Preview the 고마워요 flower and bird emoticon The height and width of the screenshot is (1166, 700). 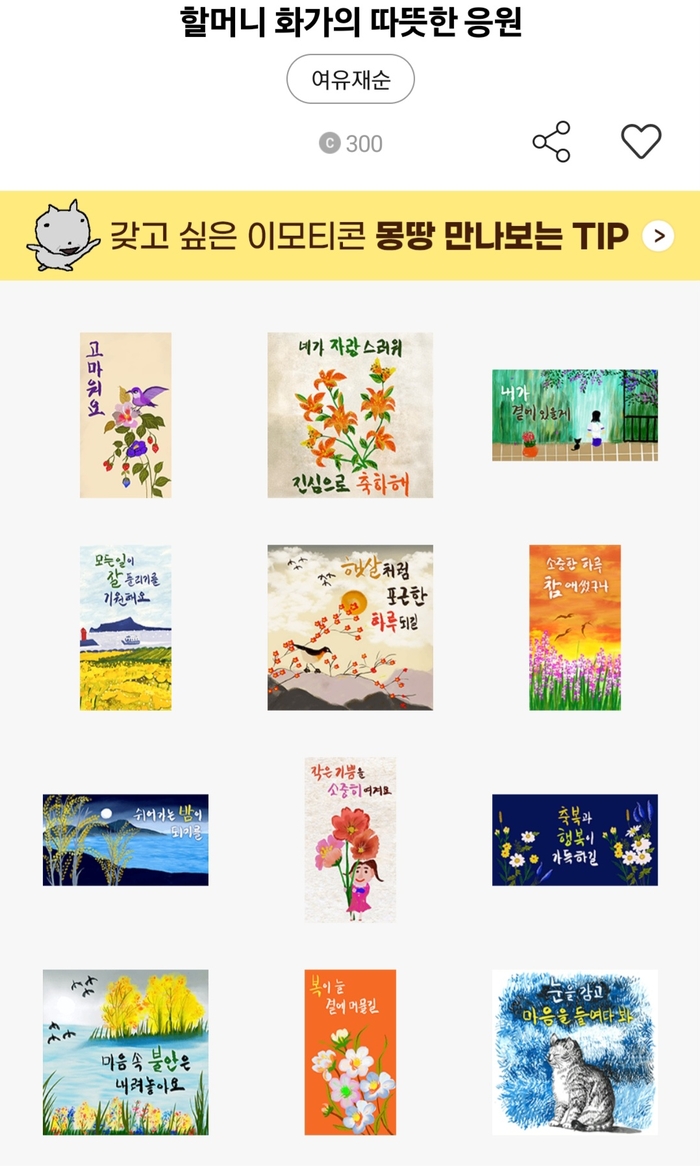tap(125, 415)
